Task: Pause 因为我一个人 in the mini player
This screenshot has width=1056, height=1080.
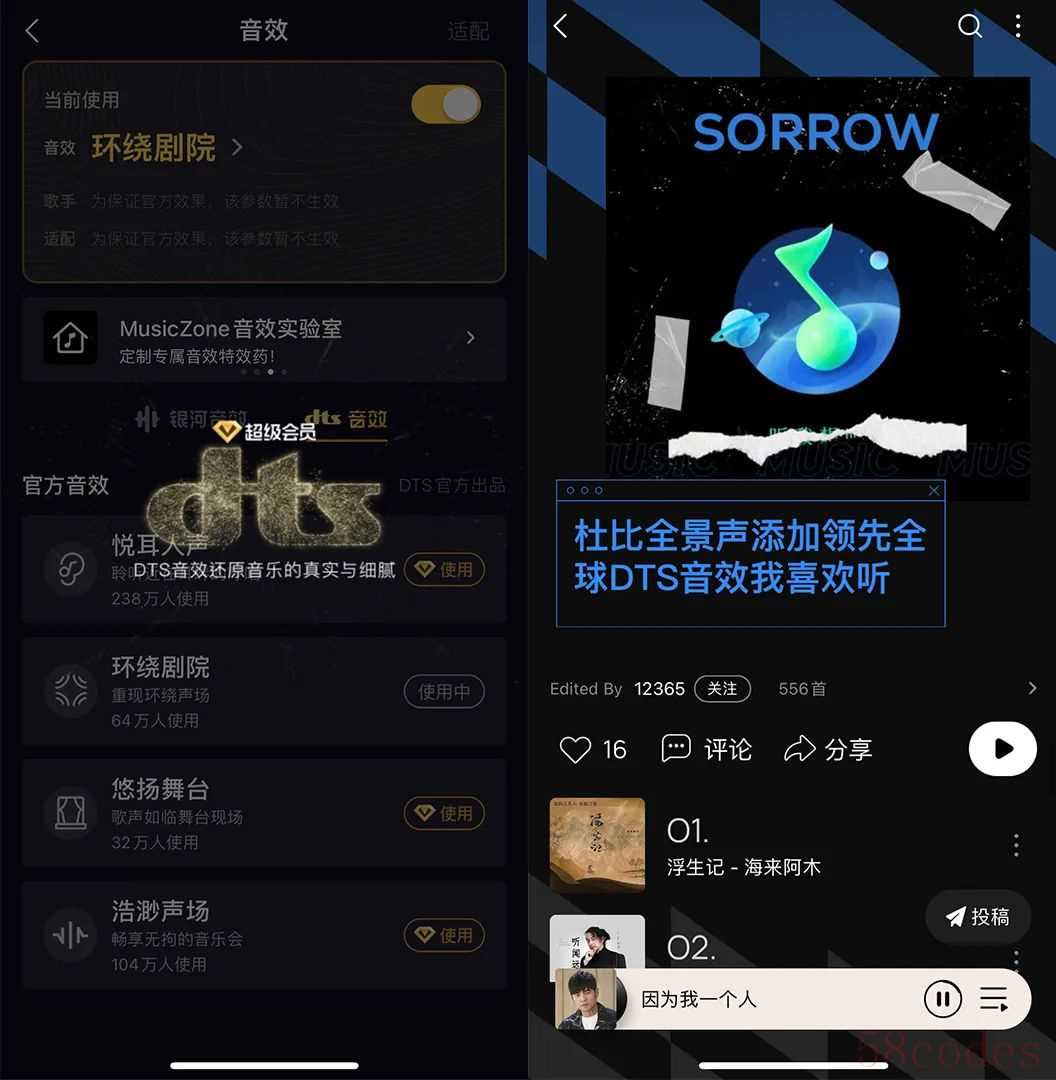Action: [942, 998]
